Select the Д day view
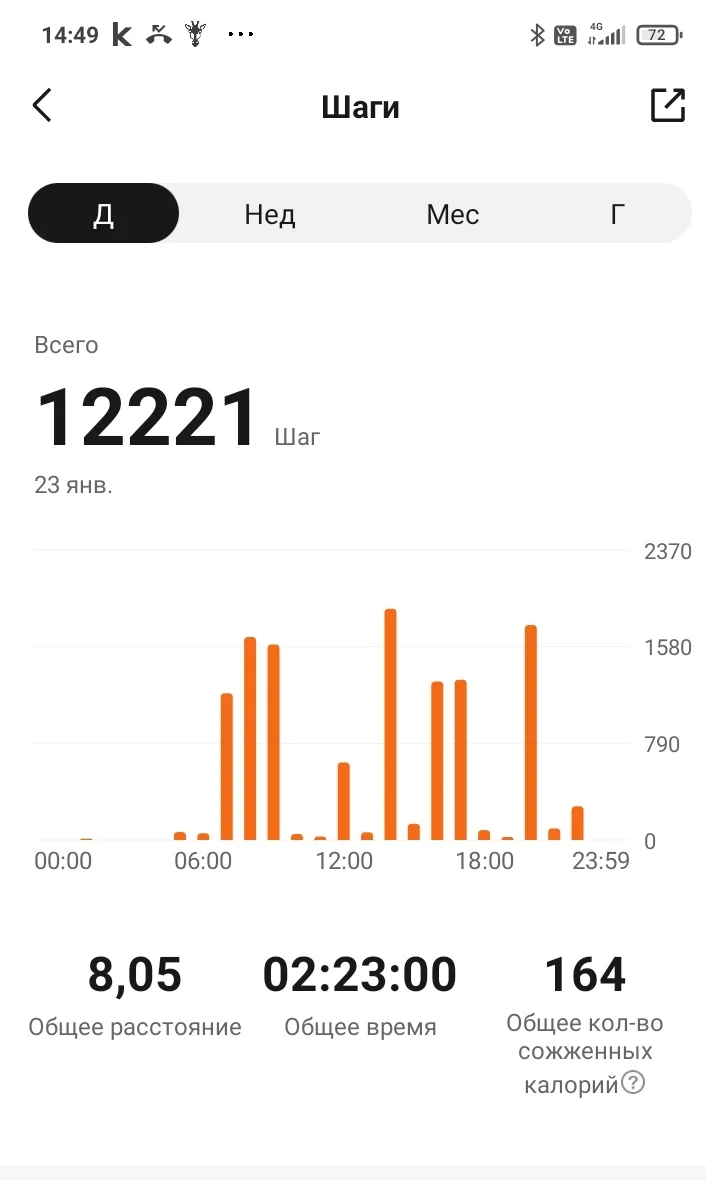 (x=104, y=214)
